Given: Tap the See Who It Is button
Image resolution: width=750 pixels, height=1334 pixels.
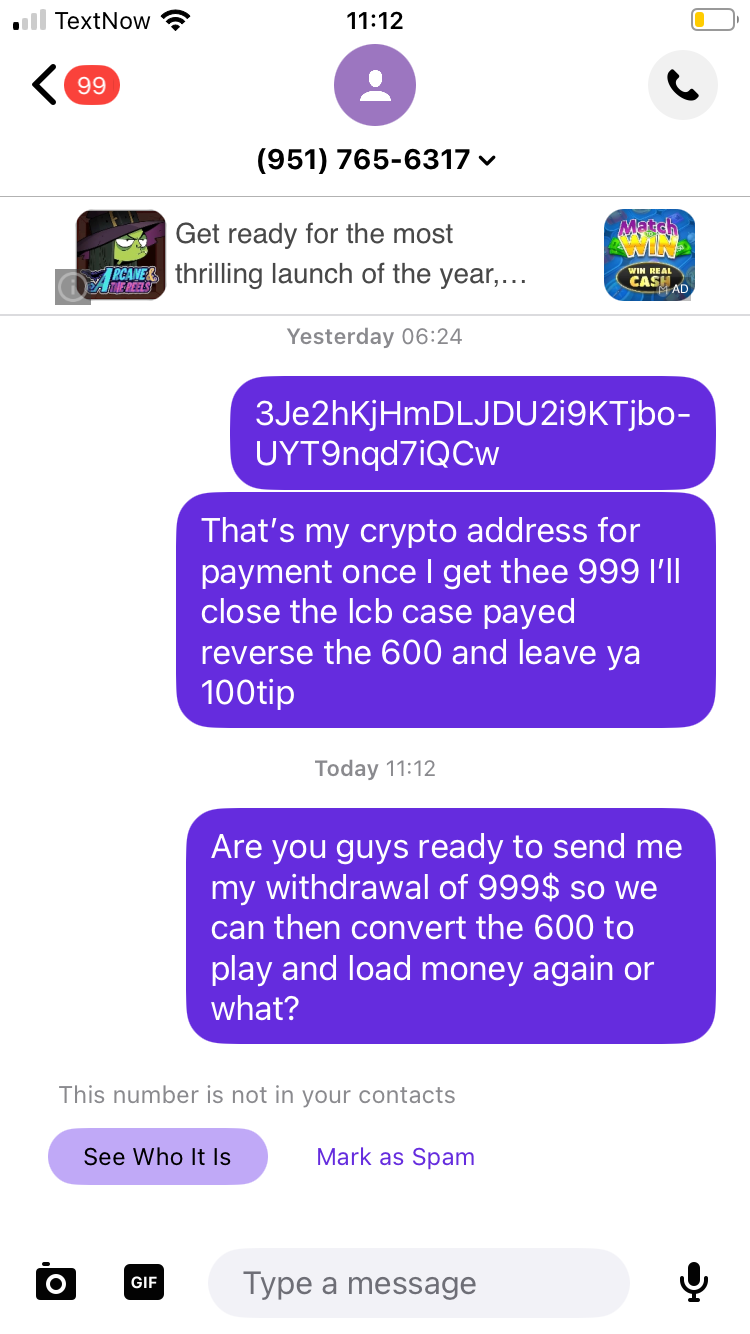Looking at the screenshot, I should coord(158,1157).
